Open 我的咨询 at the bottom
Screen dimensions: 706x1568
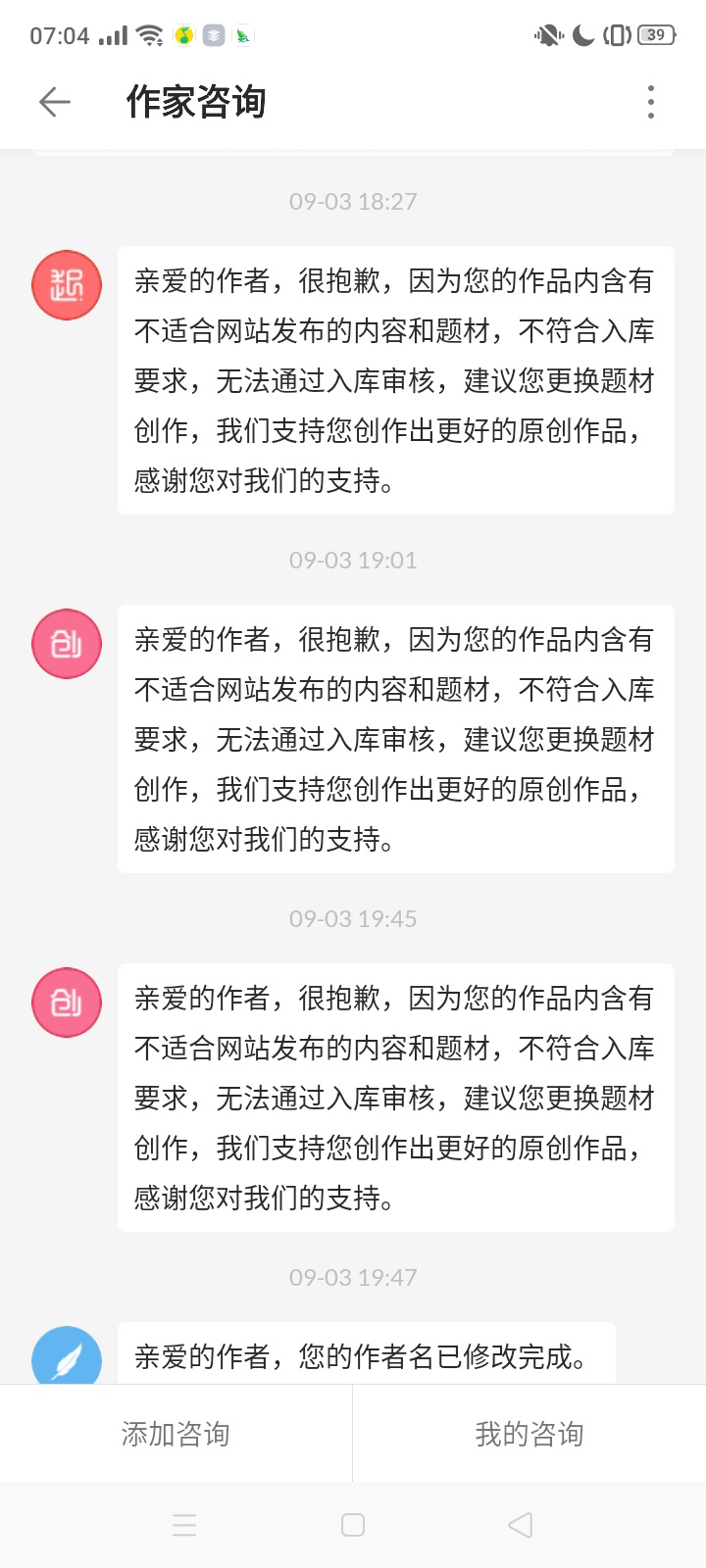click(529, 1434)
